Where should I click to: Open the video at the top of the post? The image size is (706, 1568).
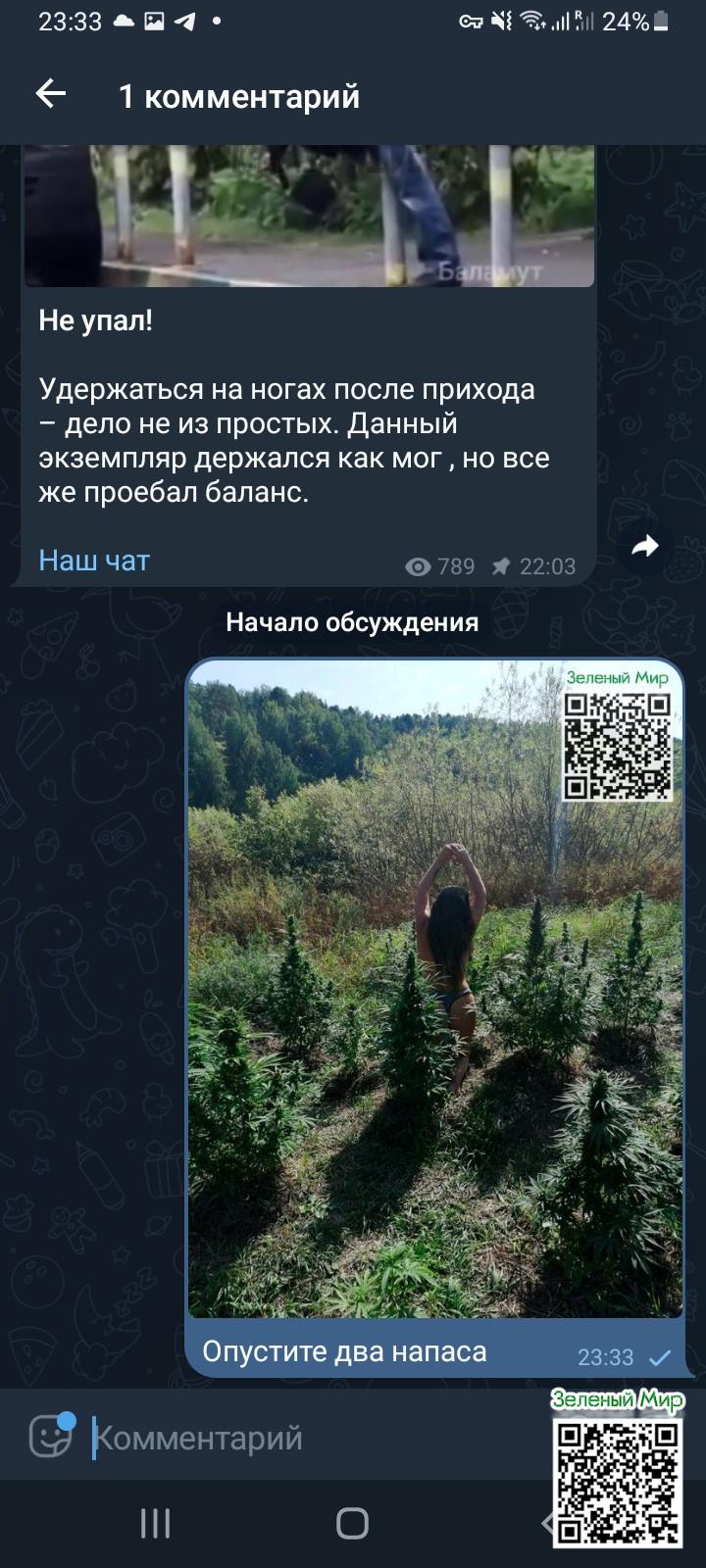click(309, 216)
